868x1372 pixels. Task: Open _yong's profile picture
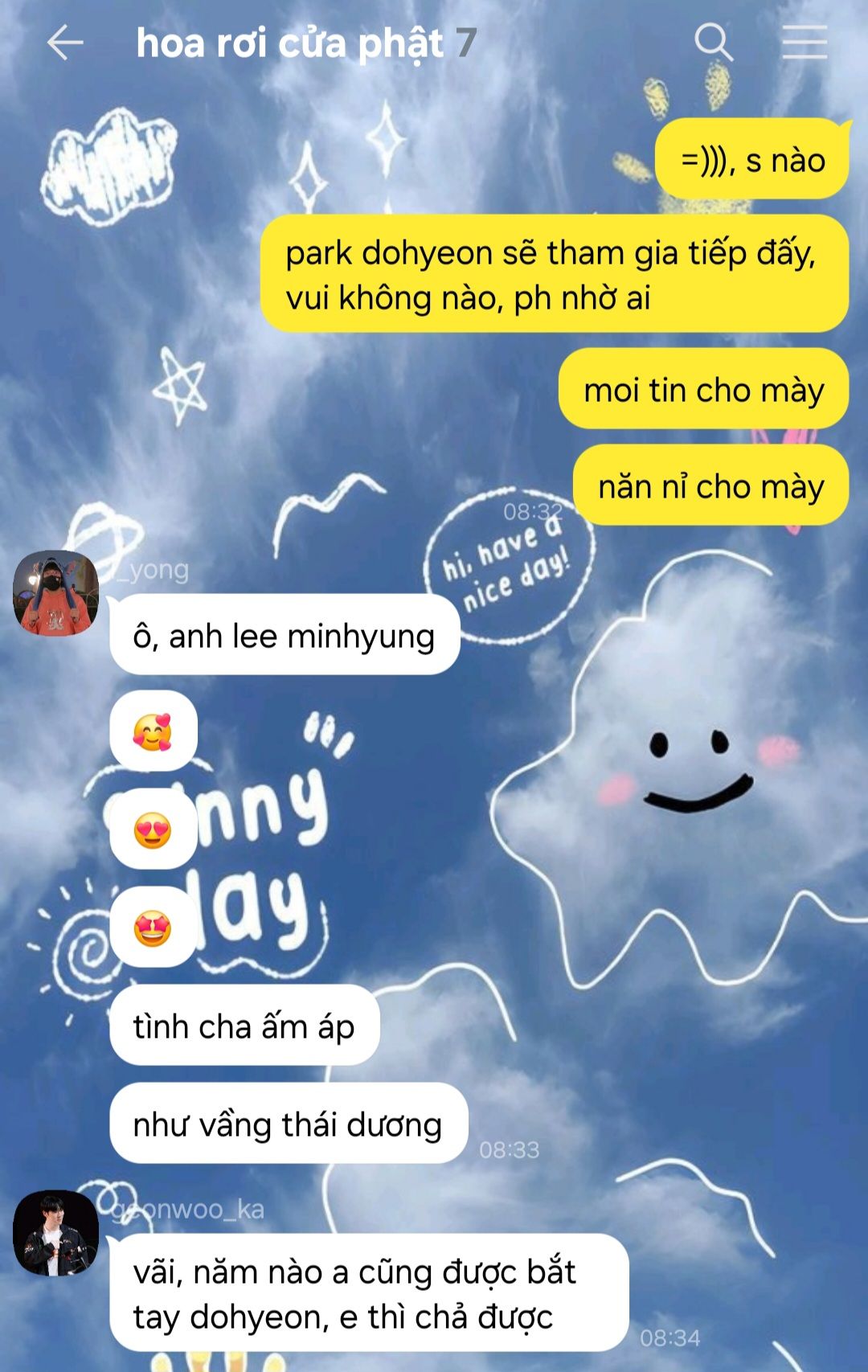(x=55, y=593)
